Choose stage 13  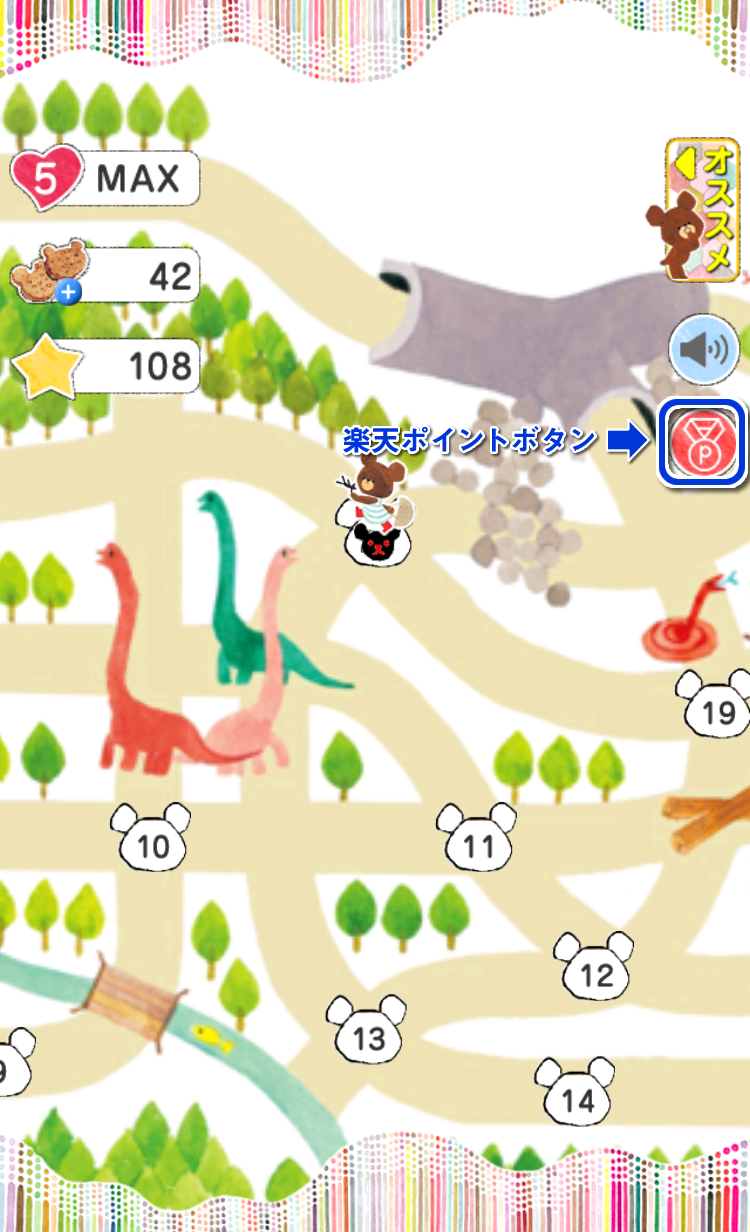367,1034
